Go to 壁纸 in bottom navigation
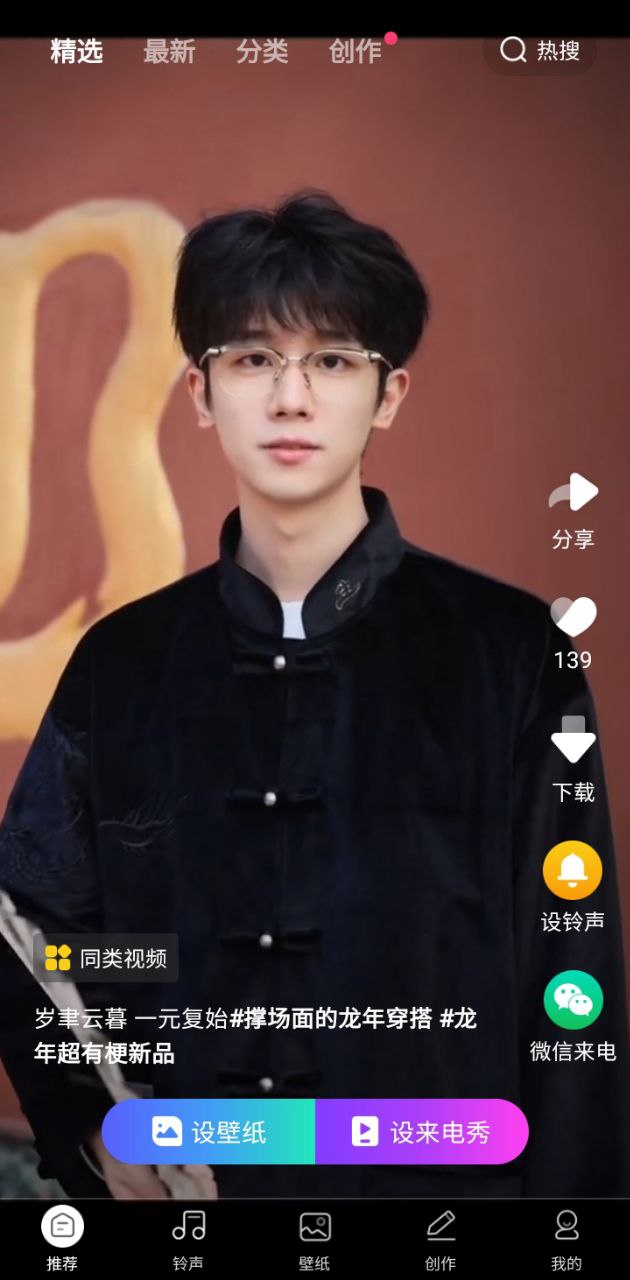Viewport: 630px width, 1280px height. (314, 1240)
